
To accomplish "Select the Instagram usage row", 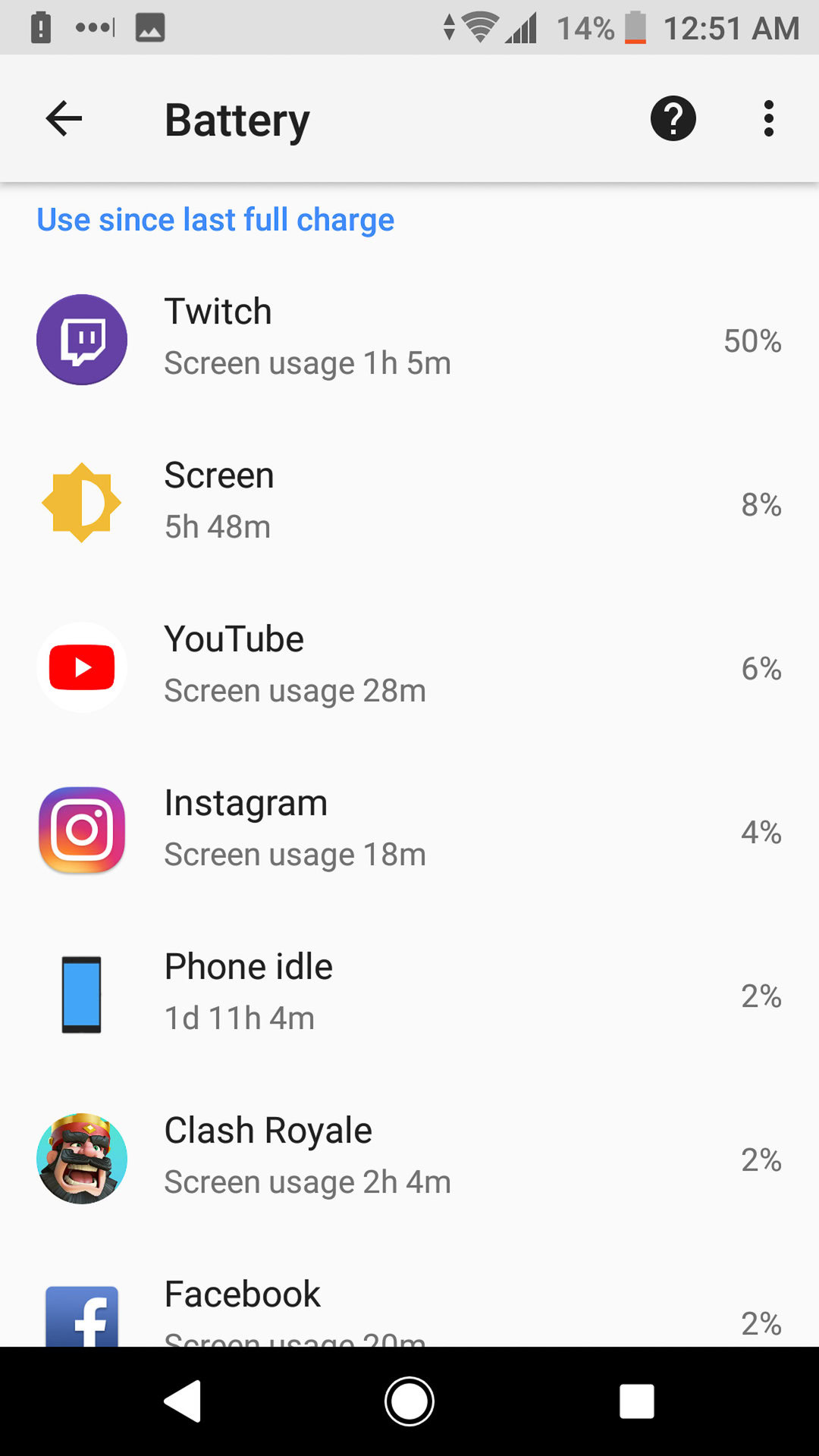I will pos(409,830).
